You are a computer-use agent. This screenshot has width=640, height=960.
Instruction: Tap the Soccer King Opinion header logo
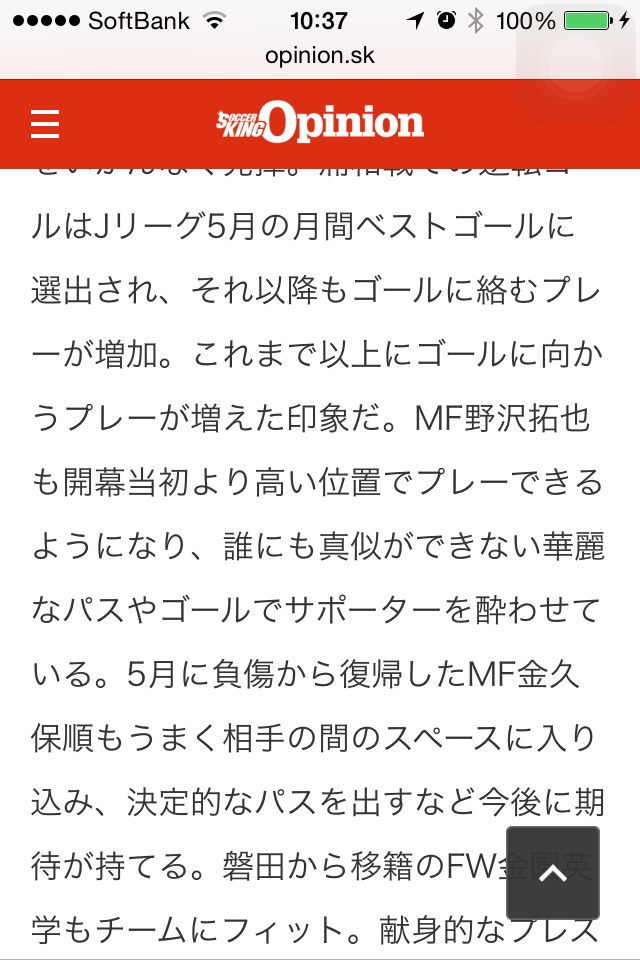320,124
